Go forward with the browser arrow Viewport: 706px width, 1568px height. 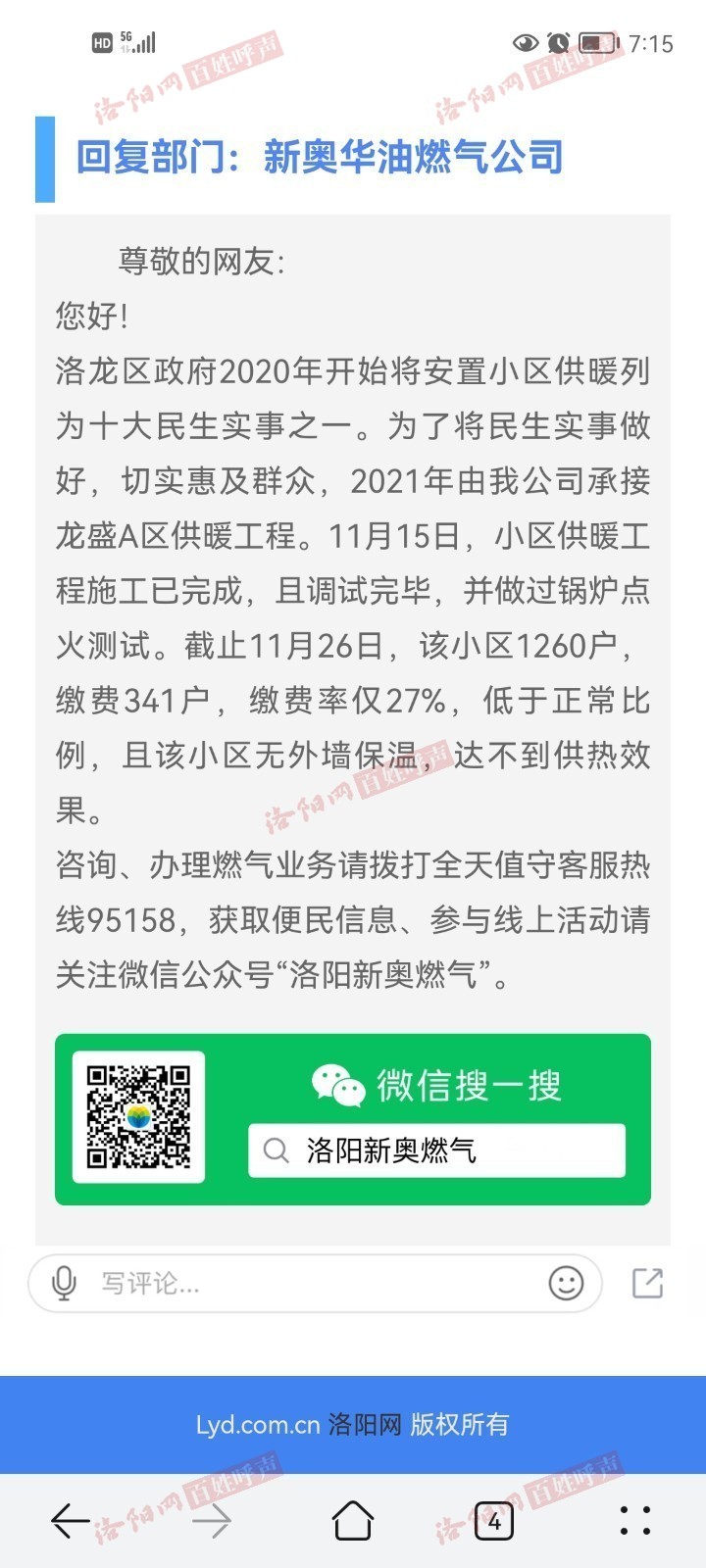211,1521
